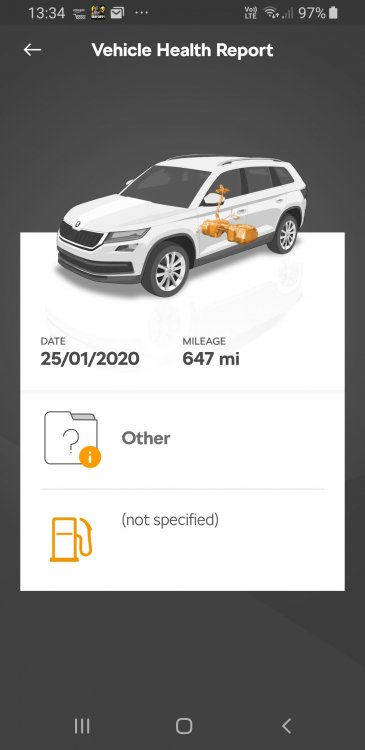Go to the phone's home screen
This screenshot has width=365, height=750.
(184, 726)
